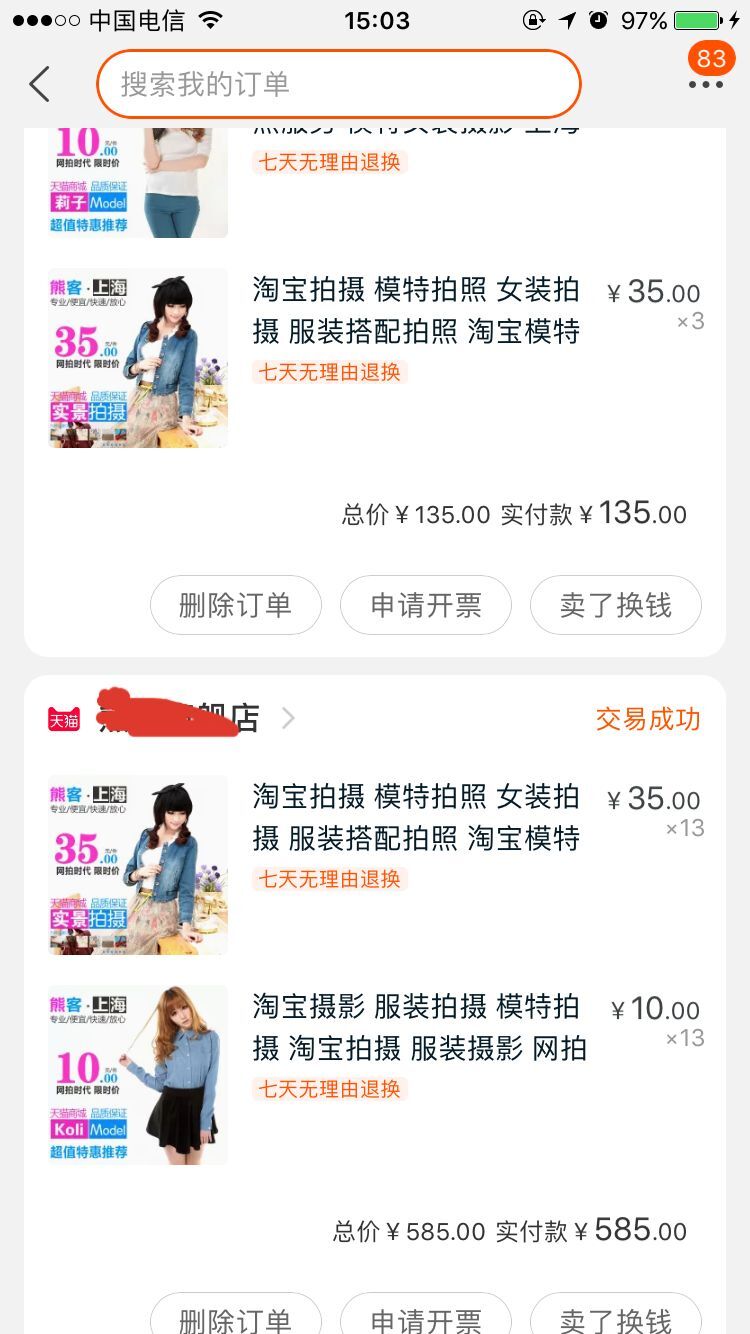Screen dimensions: 750x1334
Task: Tap the 实付款 ¥585.00 total amount
Action: coord(628,1230)
